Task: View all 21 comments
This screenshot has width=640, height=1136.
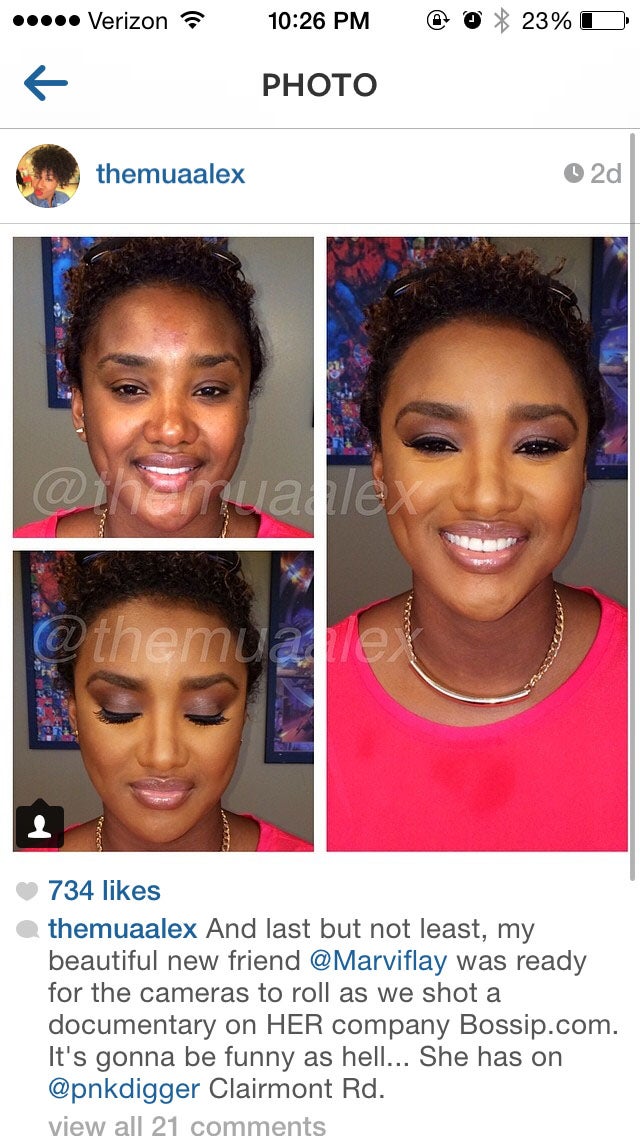Action: 186,1125
